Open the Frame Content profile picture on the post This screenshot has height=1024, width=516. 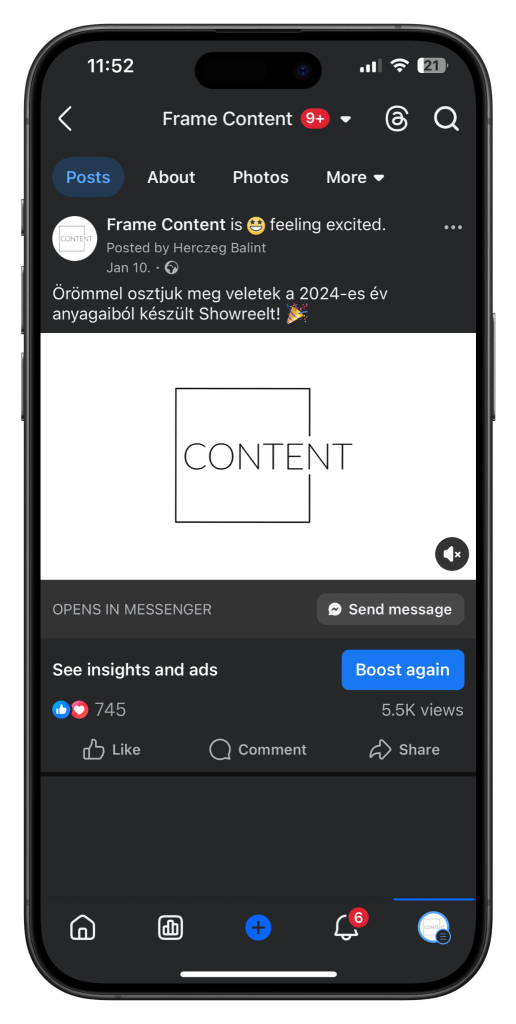pos(74,238)
